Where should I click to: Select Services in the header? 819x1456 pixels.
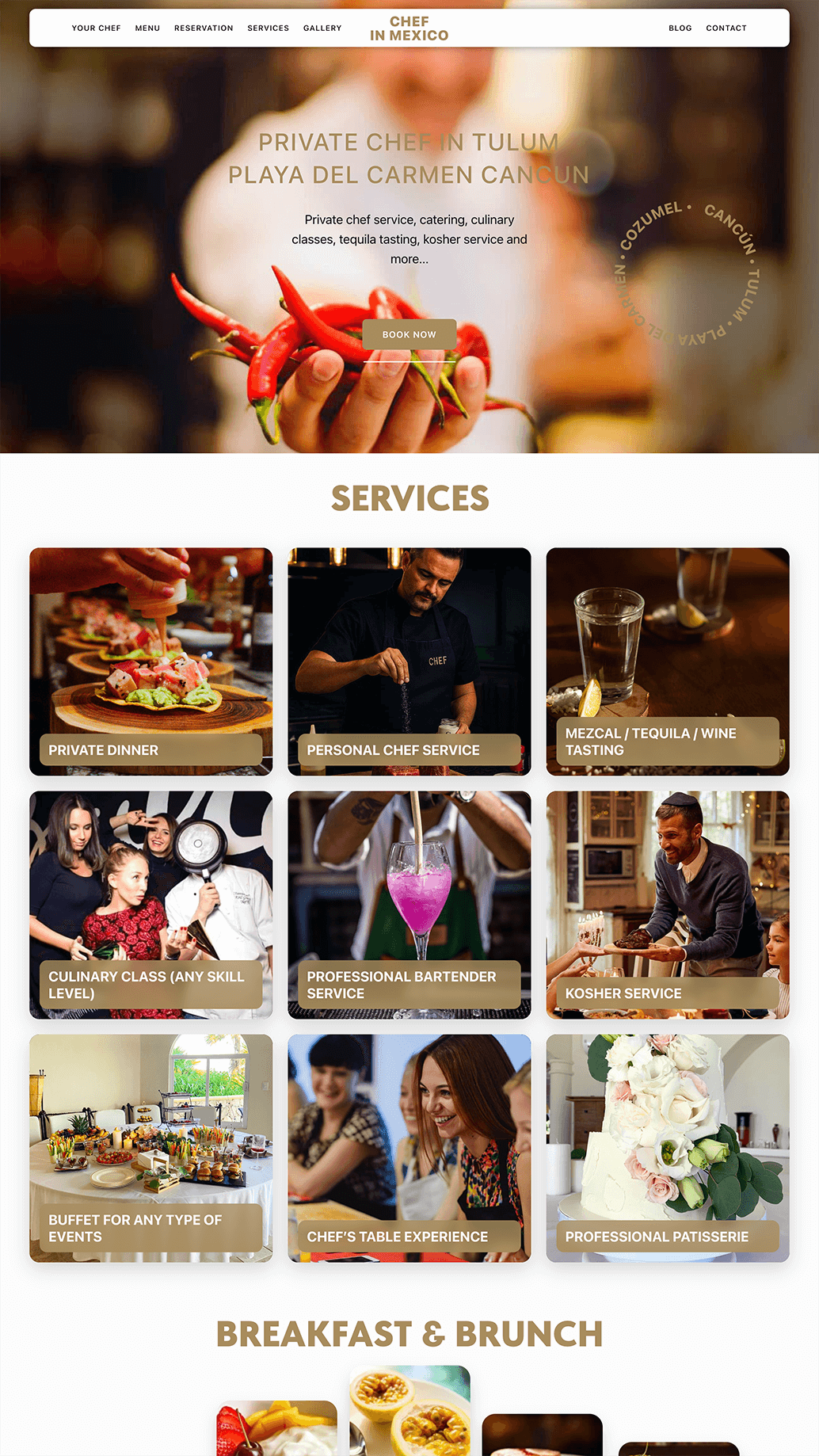tap(268, 28)
